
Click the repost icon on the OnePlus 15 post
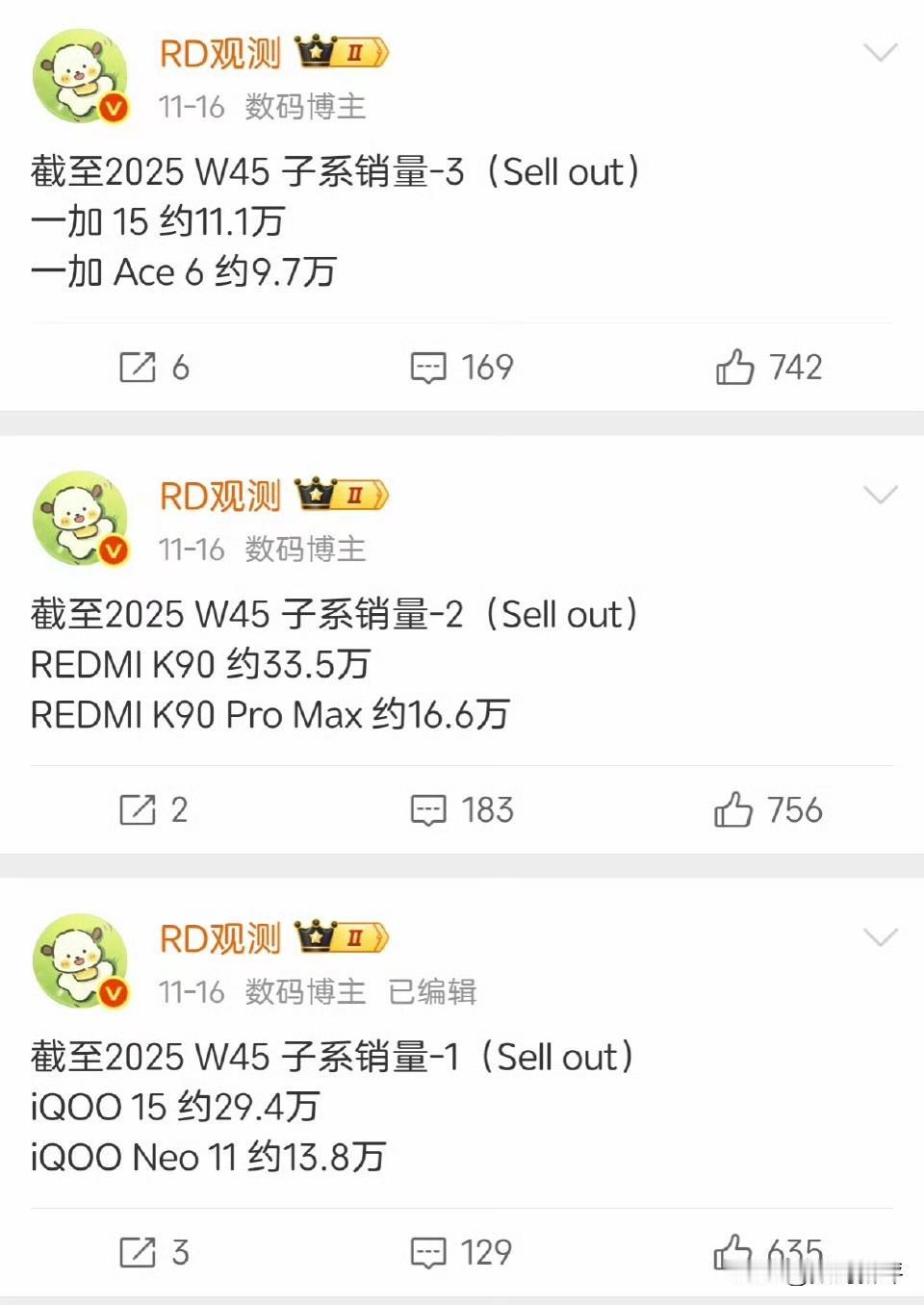(141, 367)
